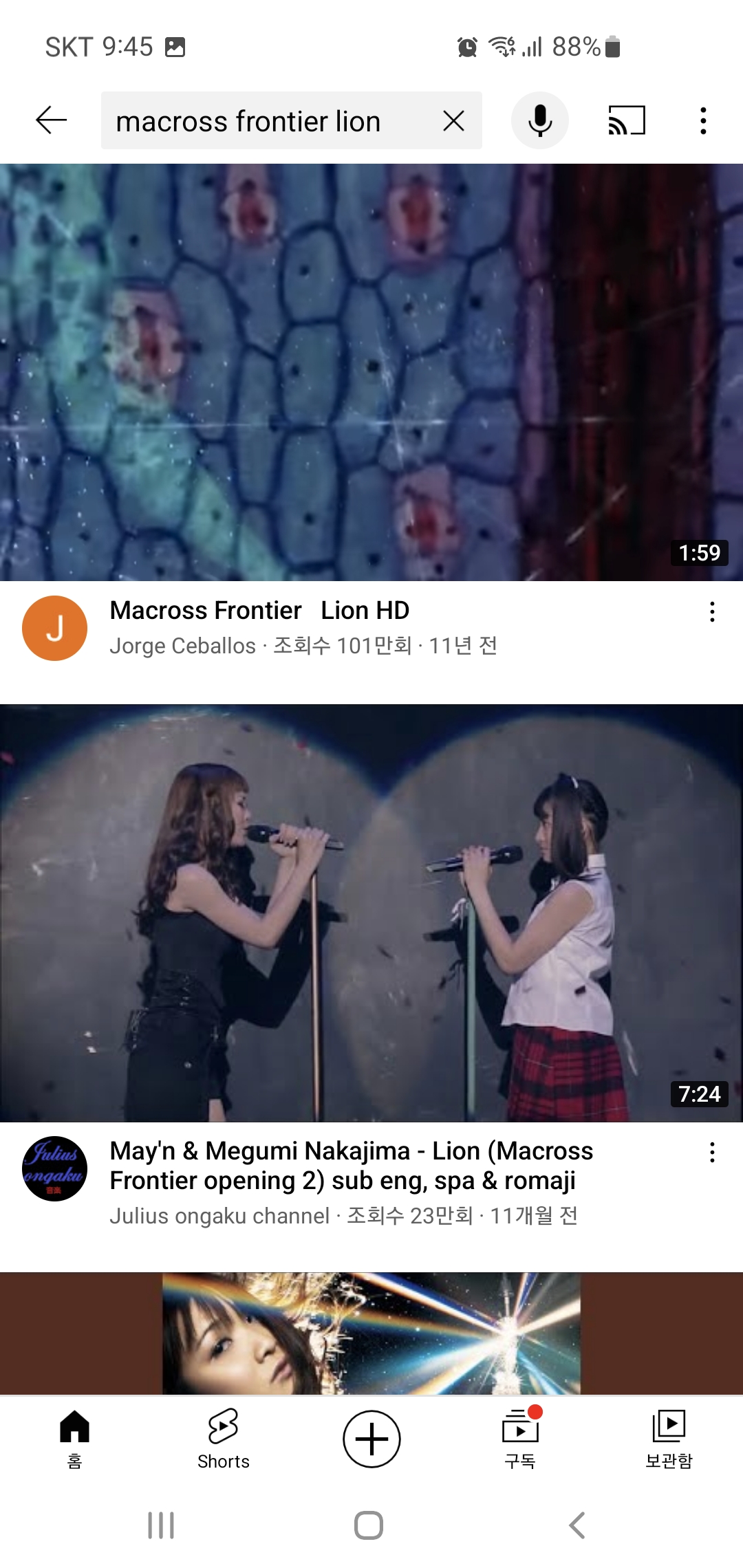
Task: Start voice search with the microphone
Action: pyautogui.click(x=540, y=121)
